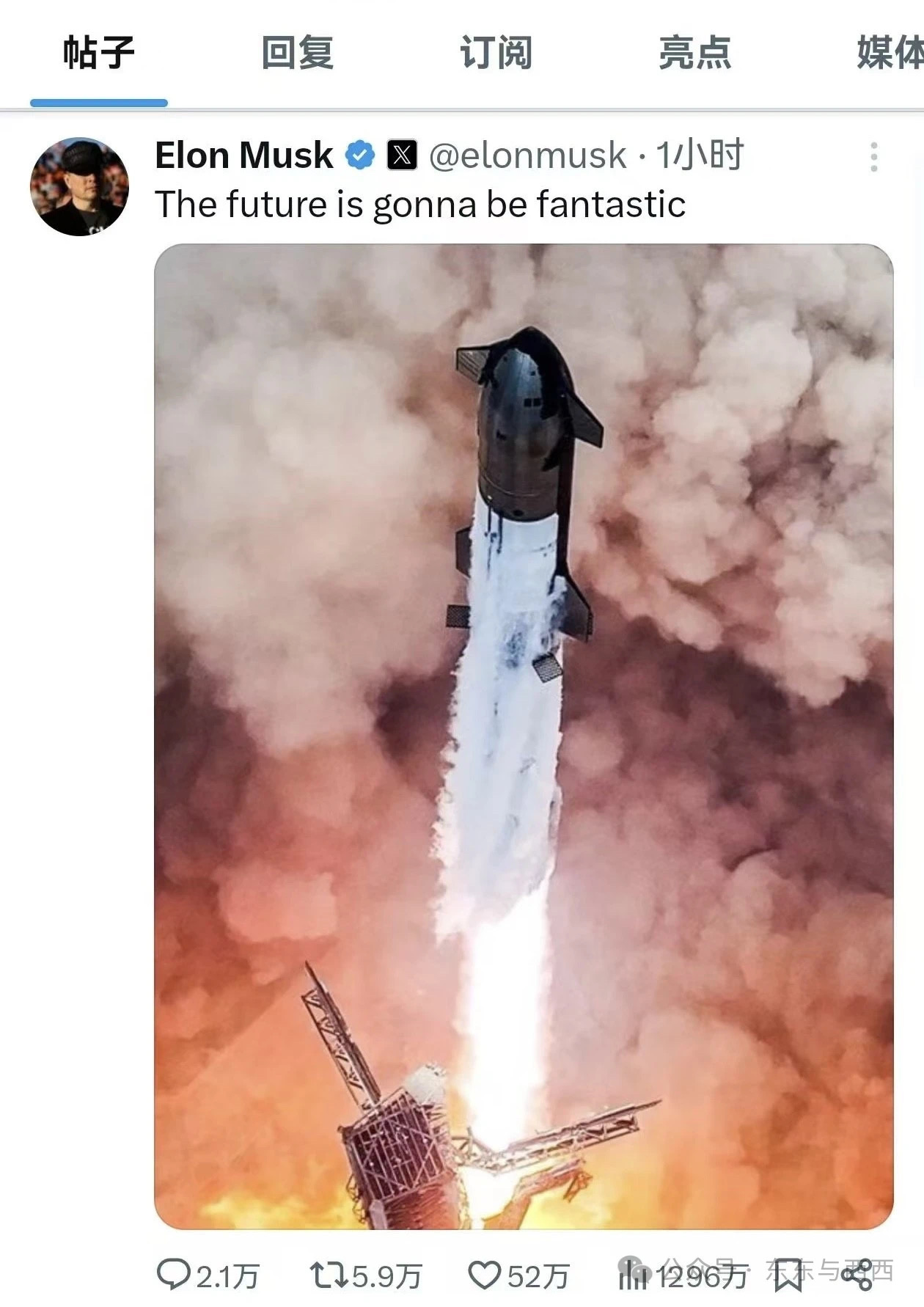Viewport: 924px width, 1307px height.
Task: Like the post with 52万 likes
Action: (484, 1275)
